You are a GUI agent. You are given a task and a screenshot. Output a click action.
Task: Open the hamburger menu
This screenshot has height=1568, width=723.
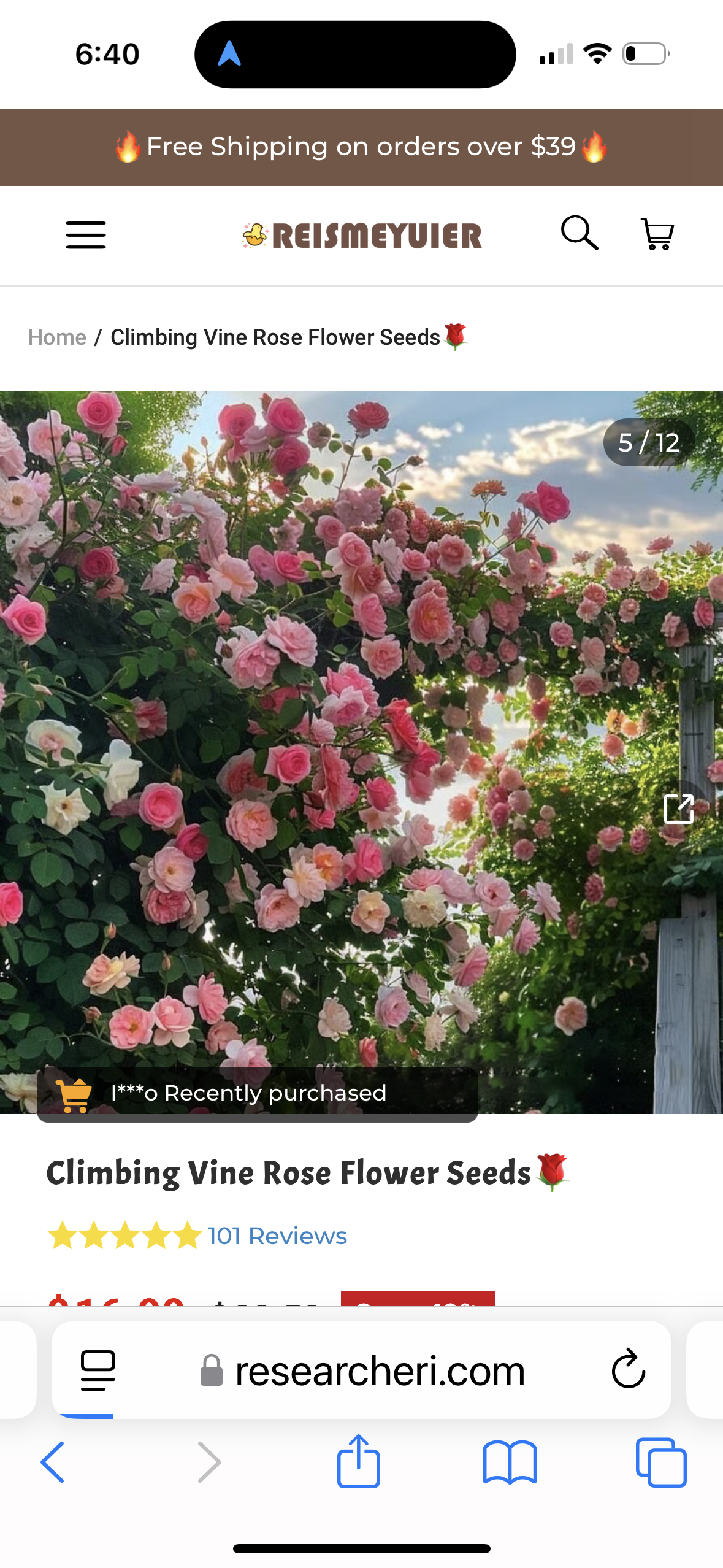(x=86, y=236)
